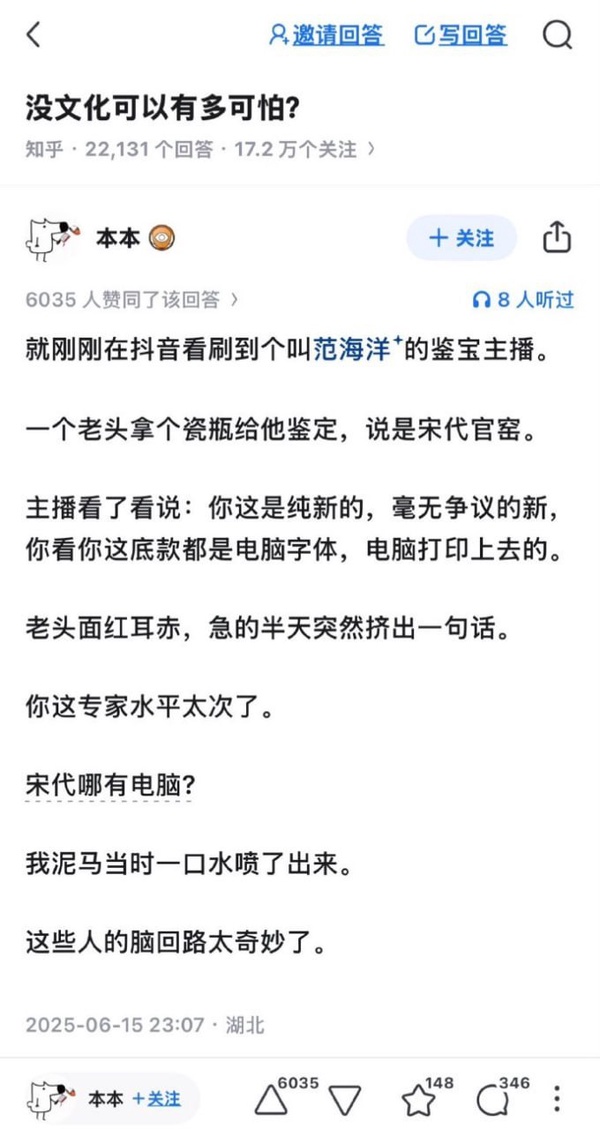Tap +关注 in the bottom bar

[x=156, y=1098]
